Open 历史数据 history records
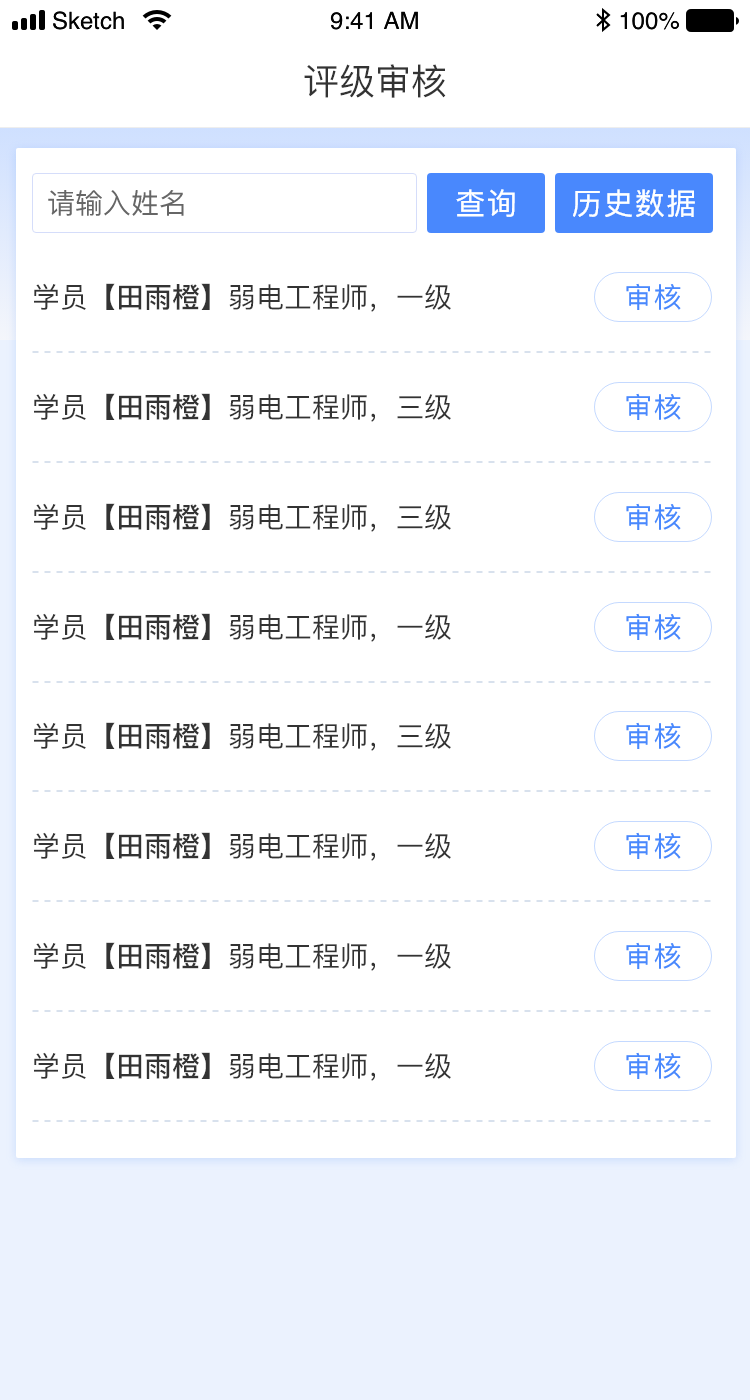750x1400 pixels. (634, 203)
